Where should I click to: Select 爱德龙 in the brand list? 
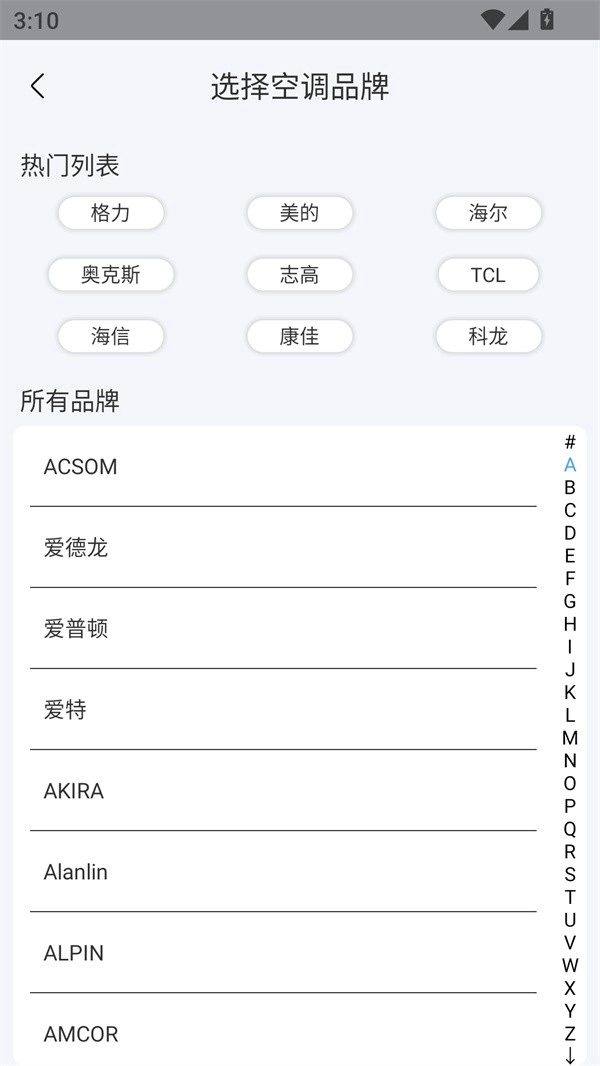[283, 548]
